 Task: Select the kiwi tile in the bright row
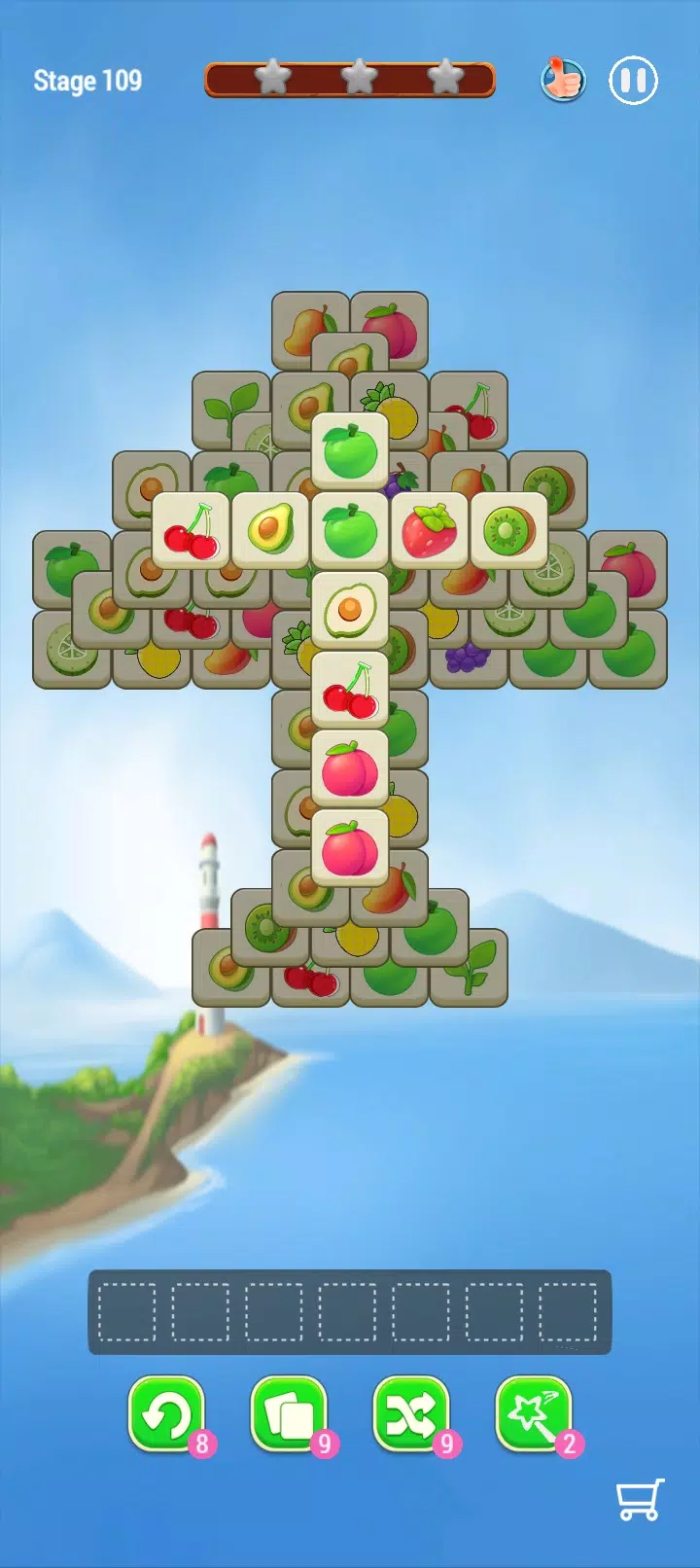508,530
